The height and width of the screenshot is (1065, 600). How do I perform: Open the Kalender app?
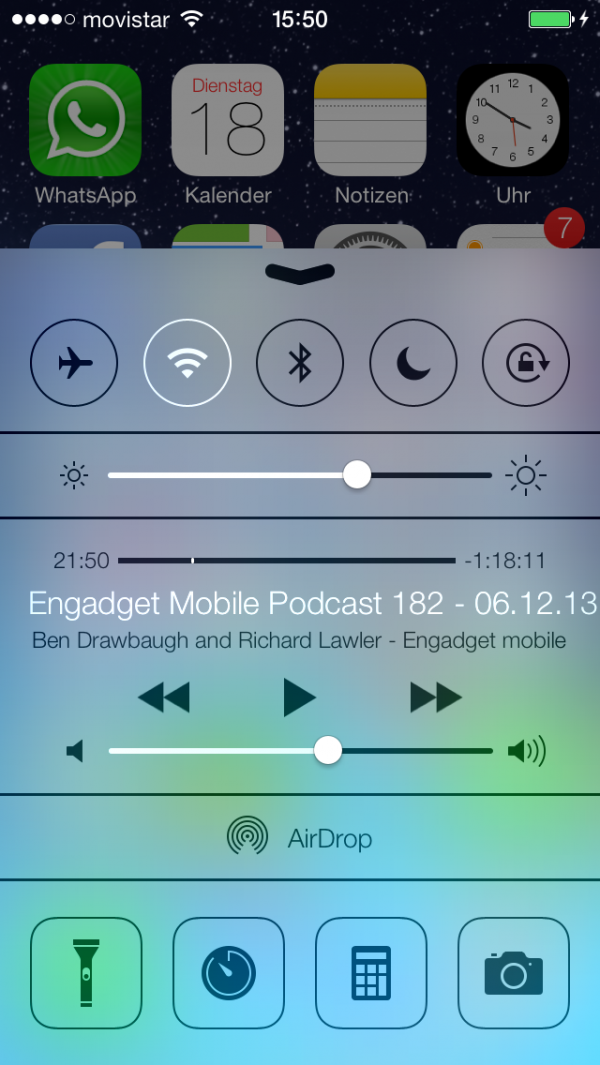[228, 120]
